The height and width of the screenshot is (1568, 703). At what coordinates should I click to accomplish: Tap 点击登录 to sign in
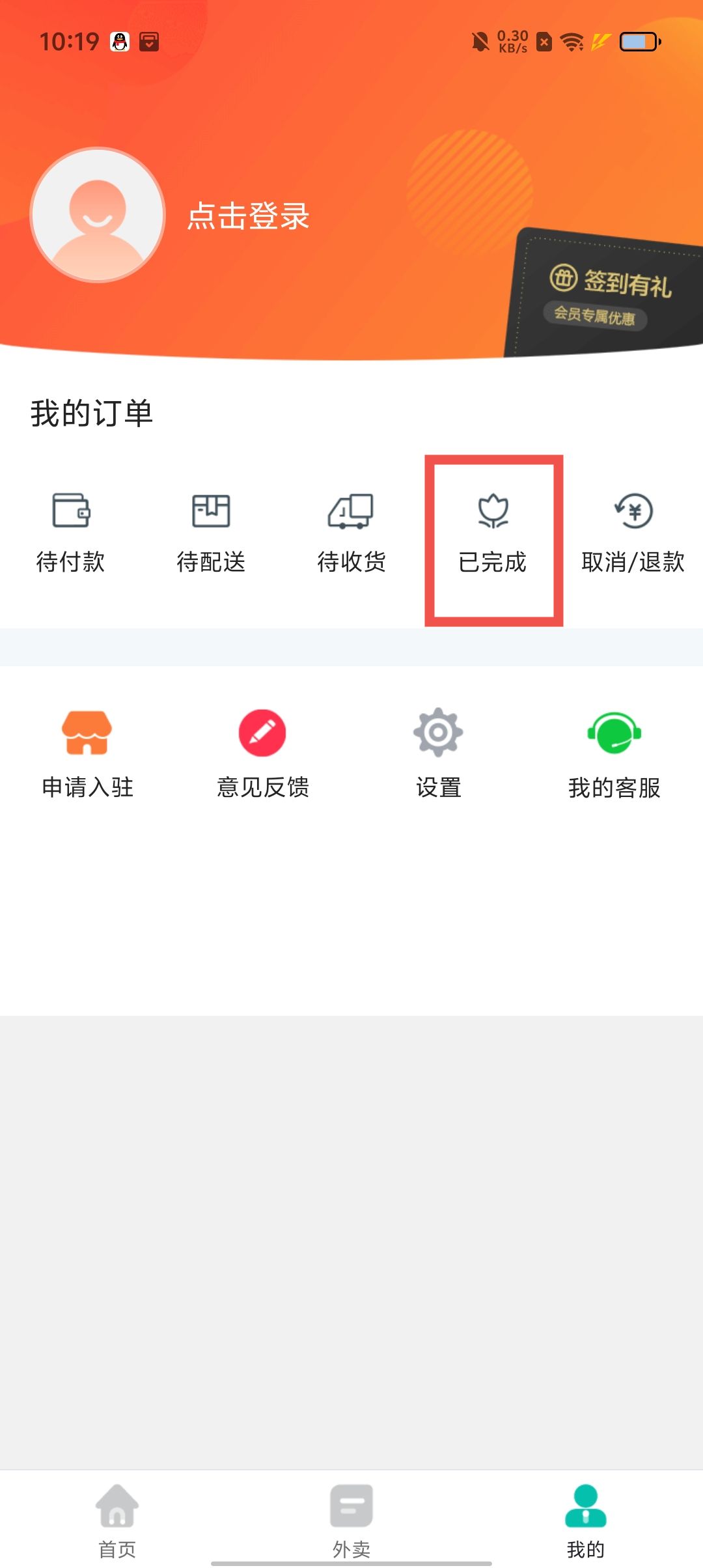tap(248, 216)
